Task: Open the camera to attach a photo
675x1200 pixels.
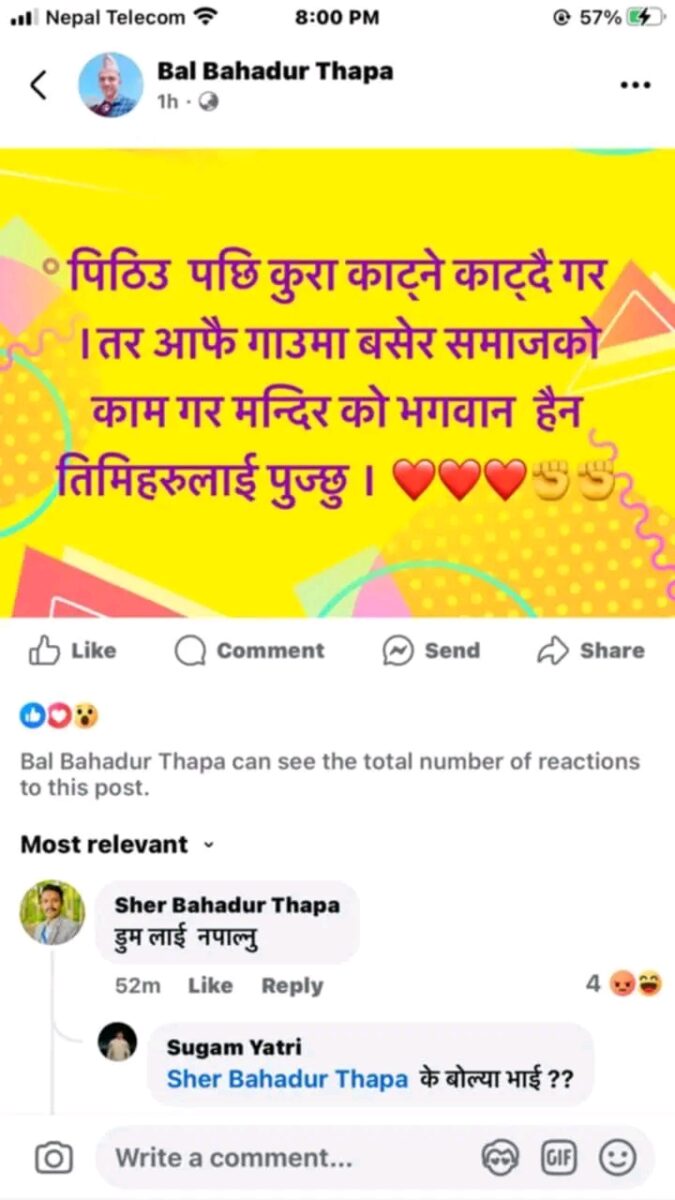Action: click(x=53, y=1159)
